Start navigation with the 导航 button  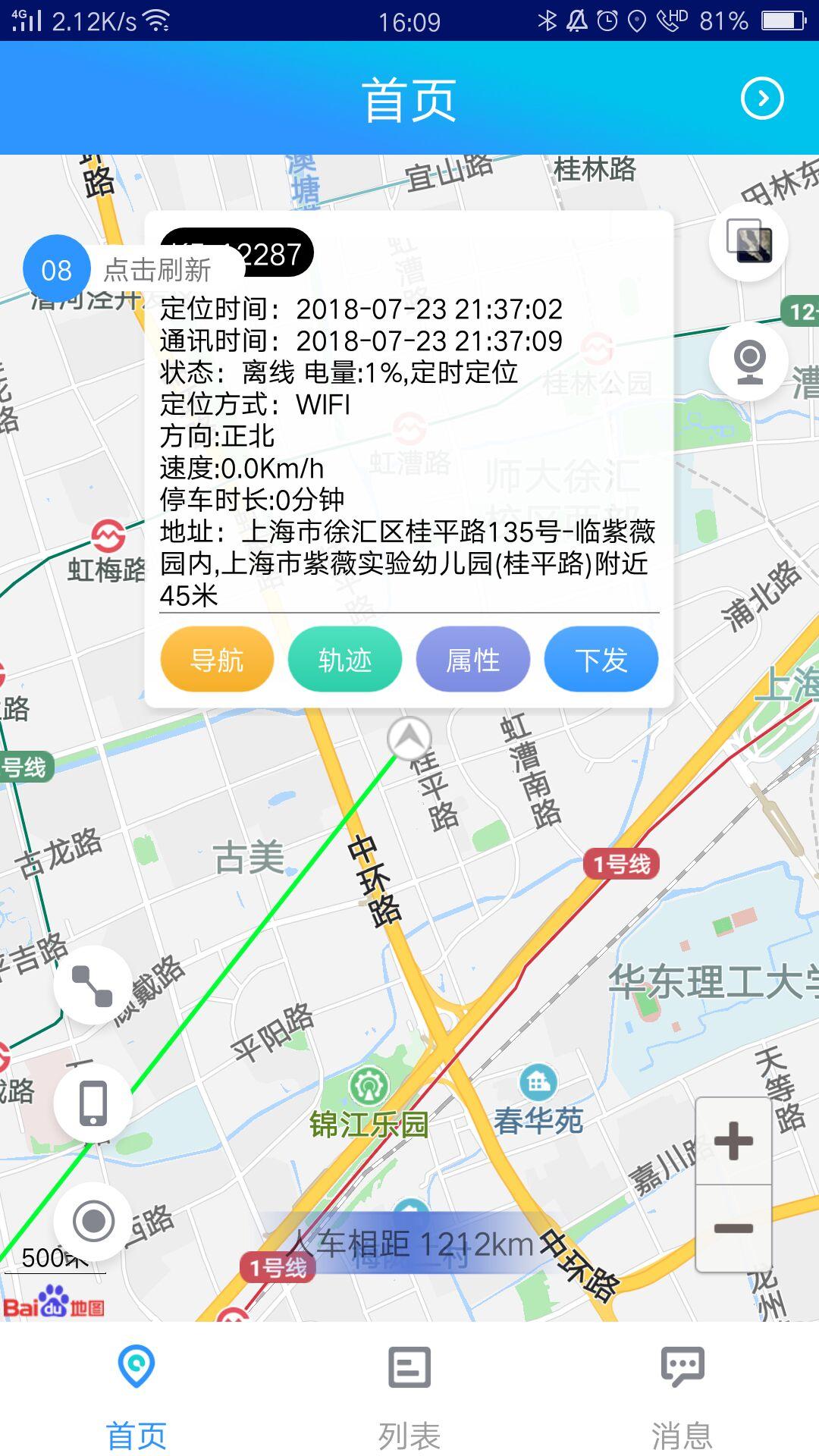click(217, 660)
